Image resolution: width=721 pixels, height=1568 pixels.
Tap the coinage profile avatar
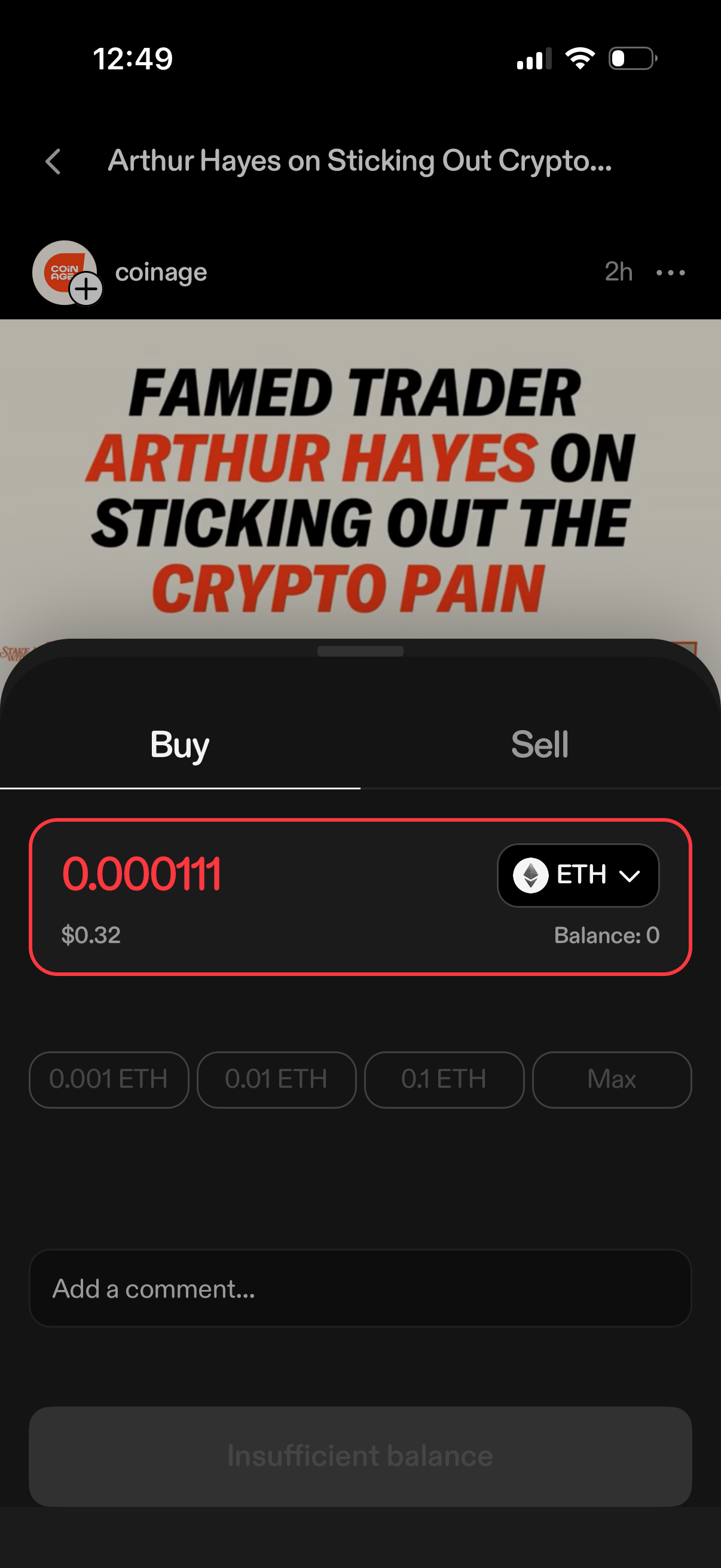(x=64, y=271)
